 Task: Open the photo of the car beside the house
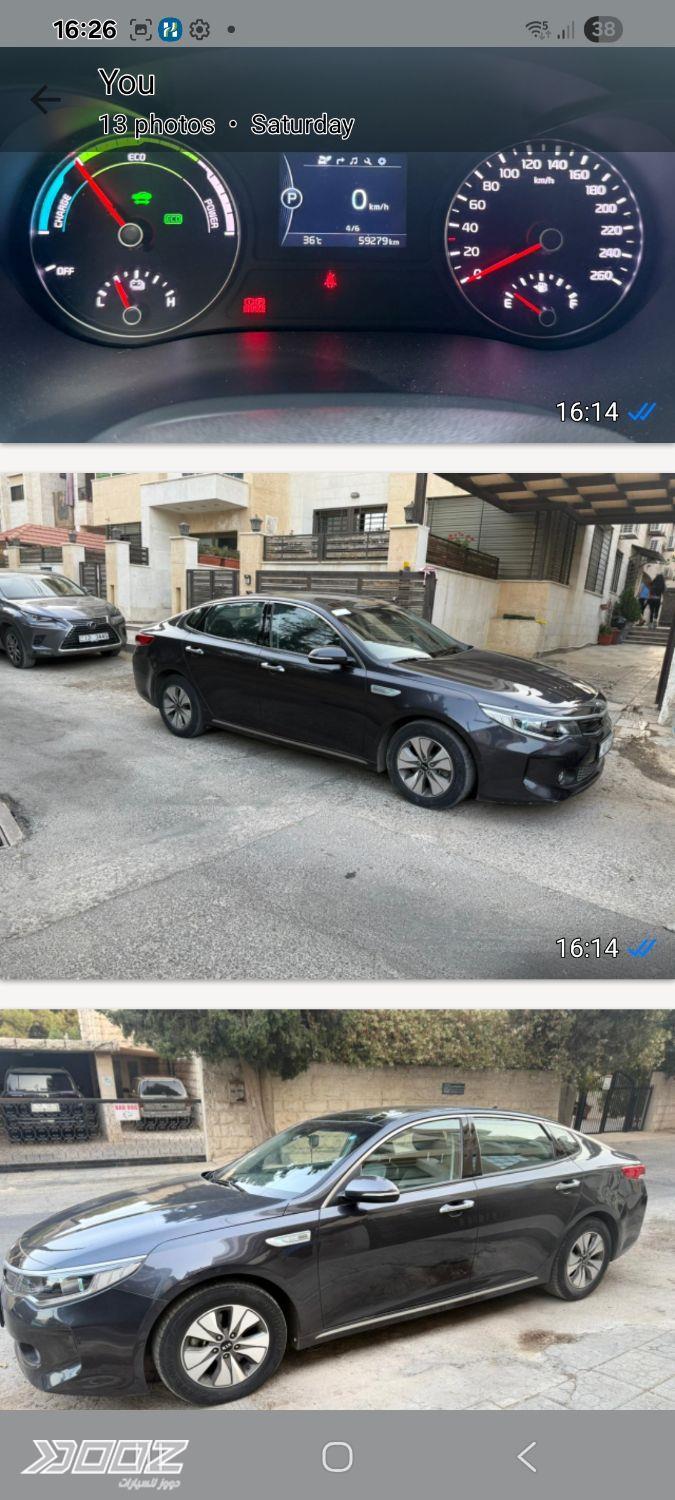337,725
